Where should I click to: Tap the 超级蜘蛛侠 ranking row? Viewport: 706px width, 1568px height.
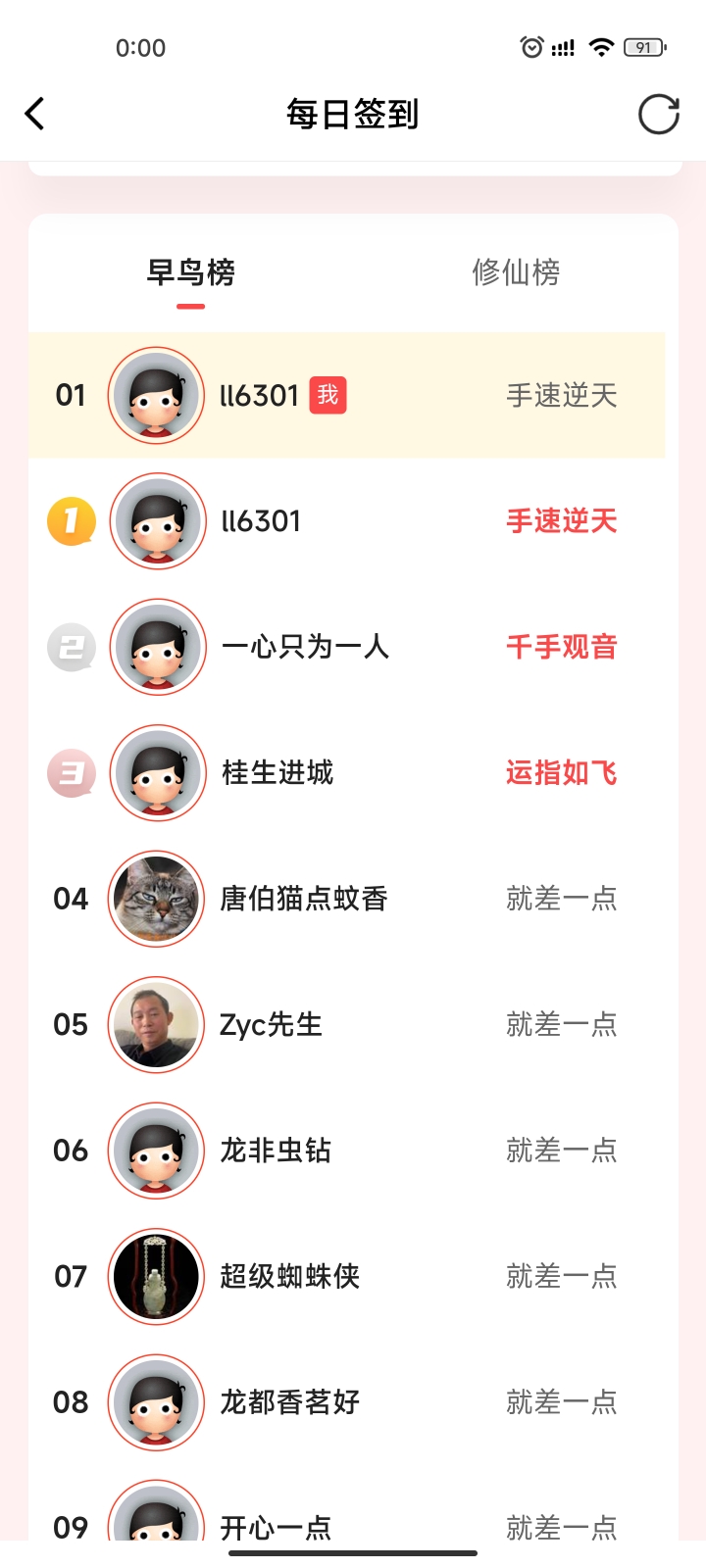pyautogui.click(x=347, y=1276)
